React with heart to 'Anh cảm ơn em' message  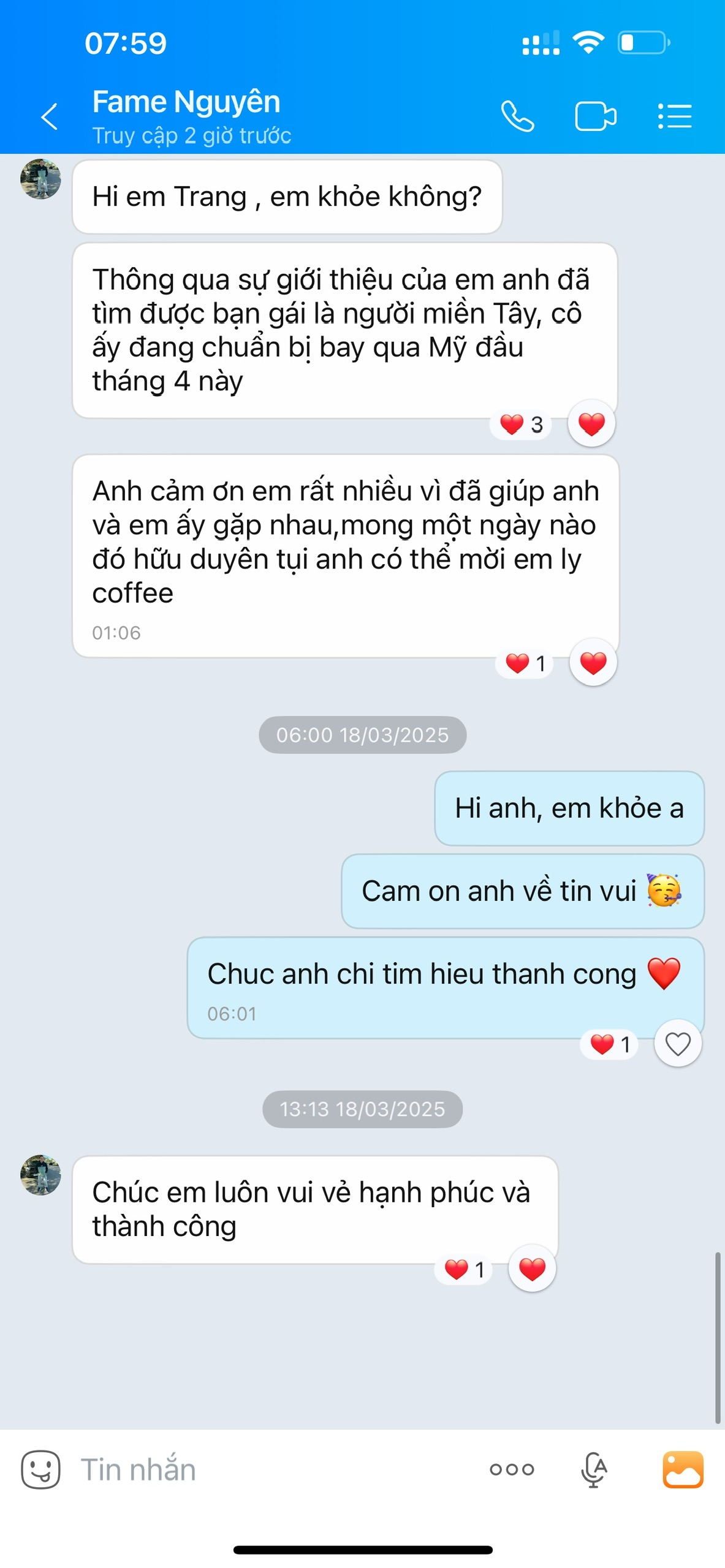point(593,663)
